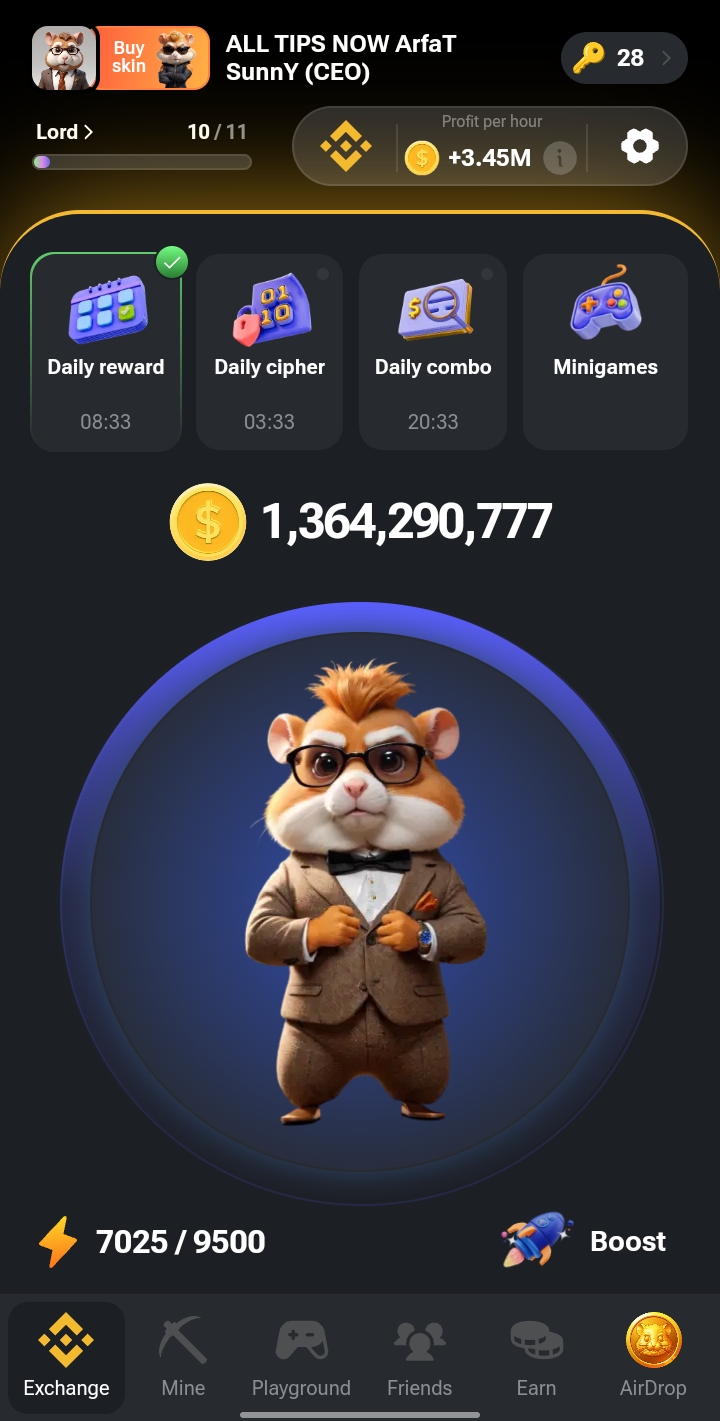The image size is (720, 1421).
Task: Switch to the Exchange tab
Action: tap(66, 1357)
